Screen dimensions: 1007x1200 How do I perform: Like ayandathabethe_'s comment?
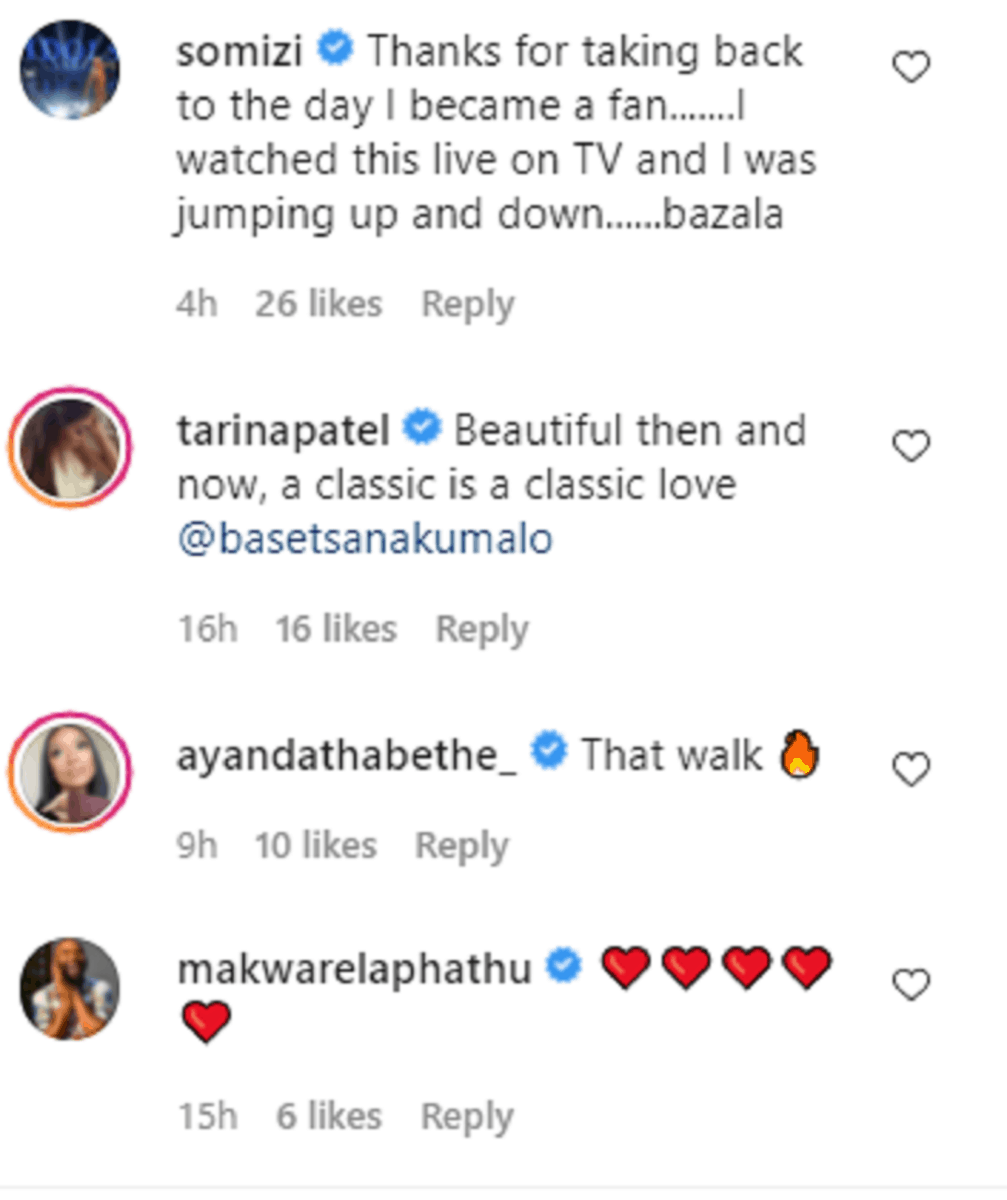(910, 769)
